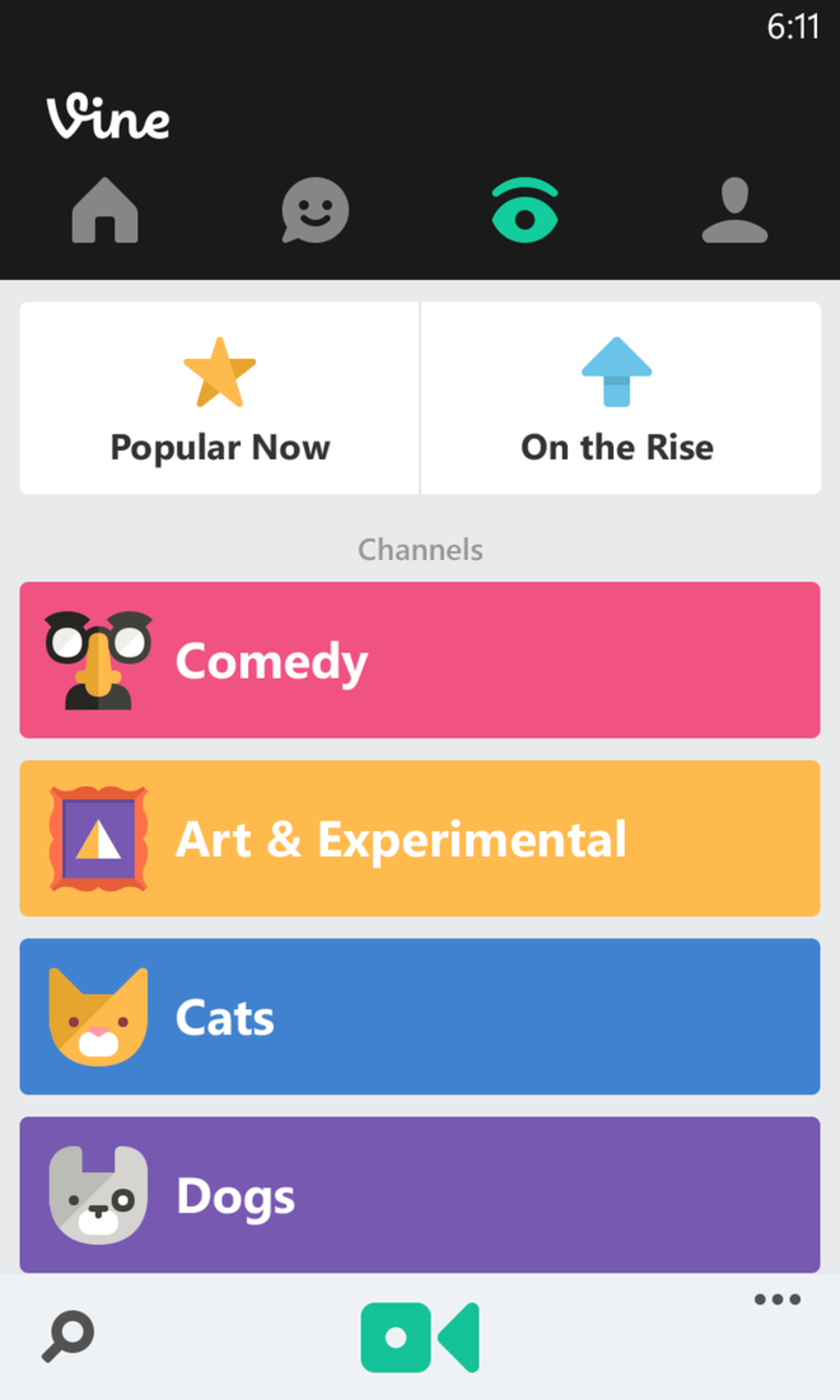The width and height of the screenshot is (840, 1400).
Task: Tap the blue arrow above On the Rise
Action: pyautogui.click(x=618, y=372)
